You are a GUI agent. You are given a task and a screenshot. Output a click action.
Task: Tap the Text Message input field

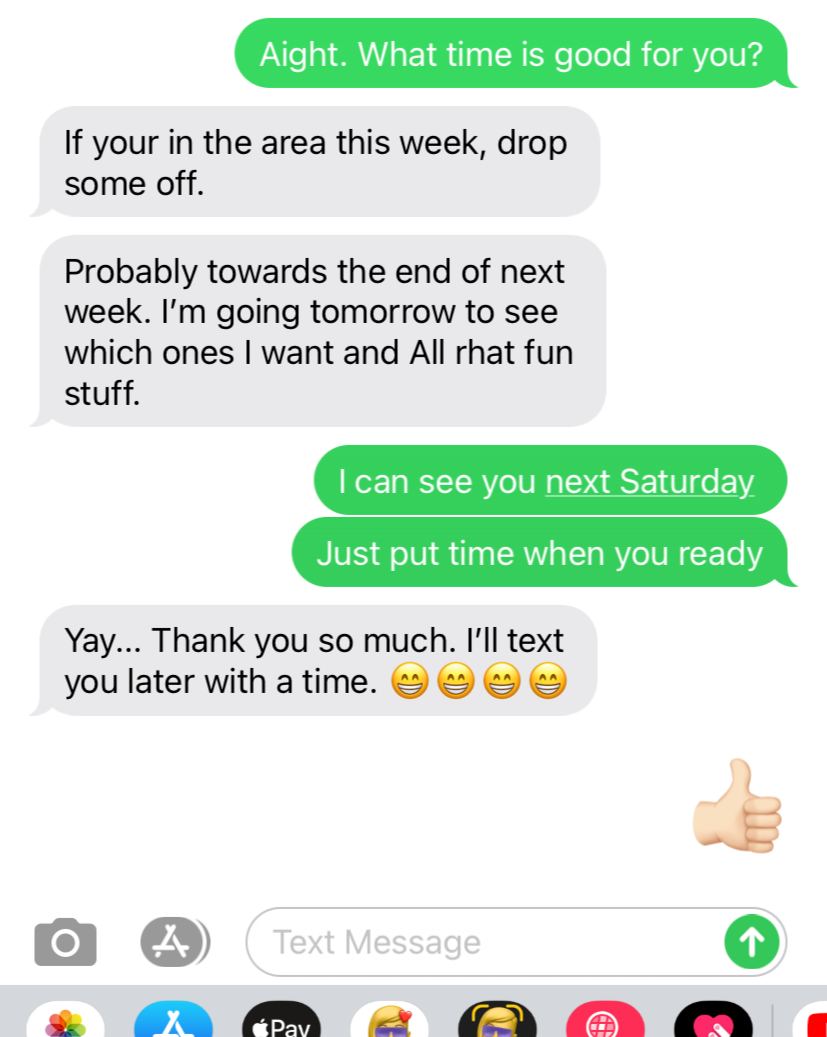click(x=480, y=942)
